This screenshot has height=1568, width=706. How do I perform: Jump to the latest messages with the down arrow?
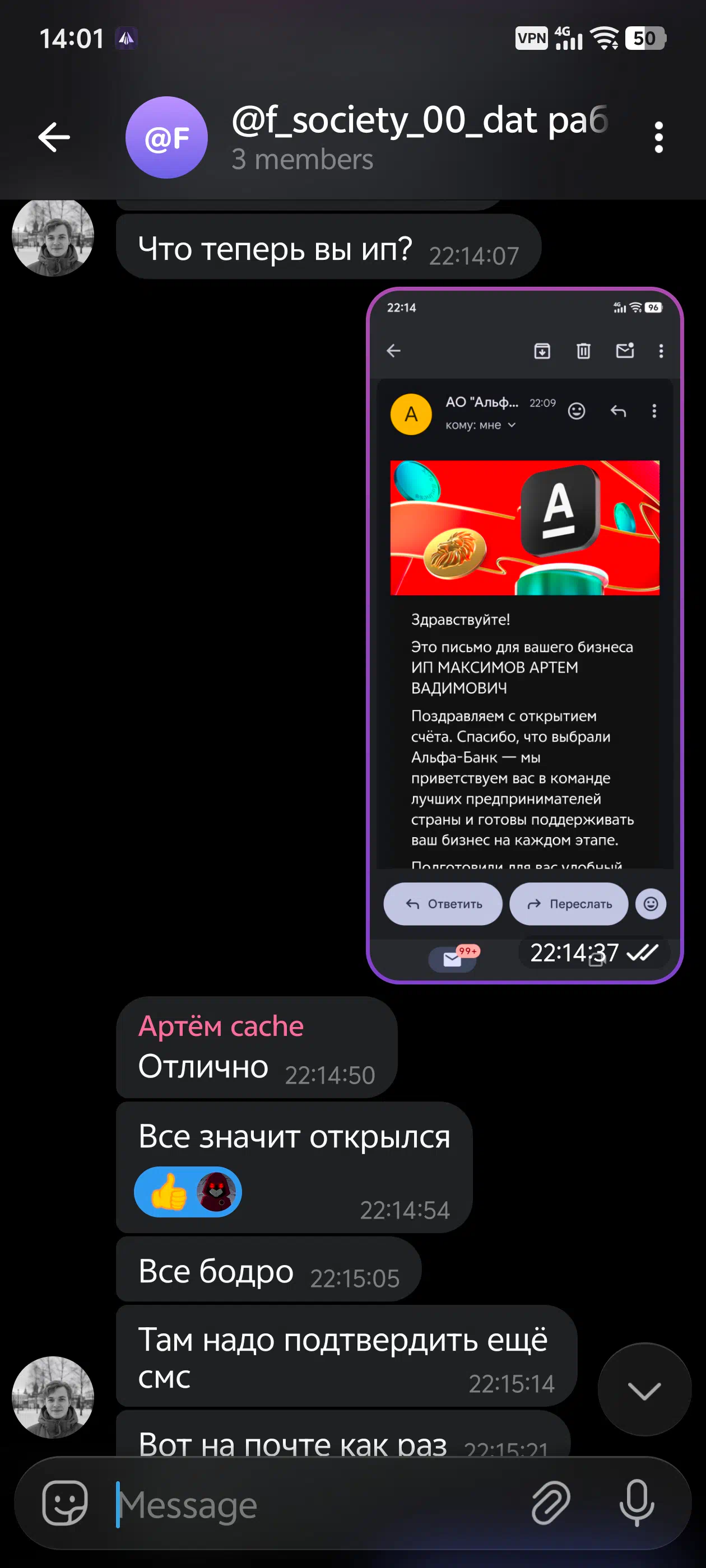click(644, 1390)
